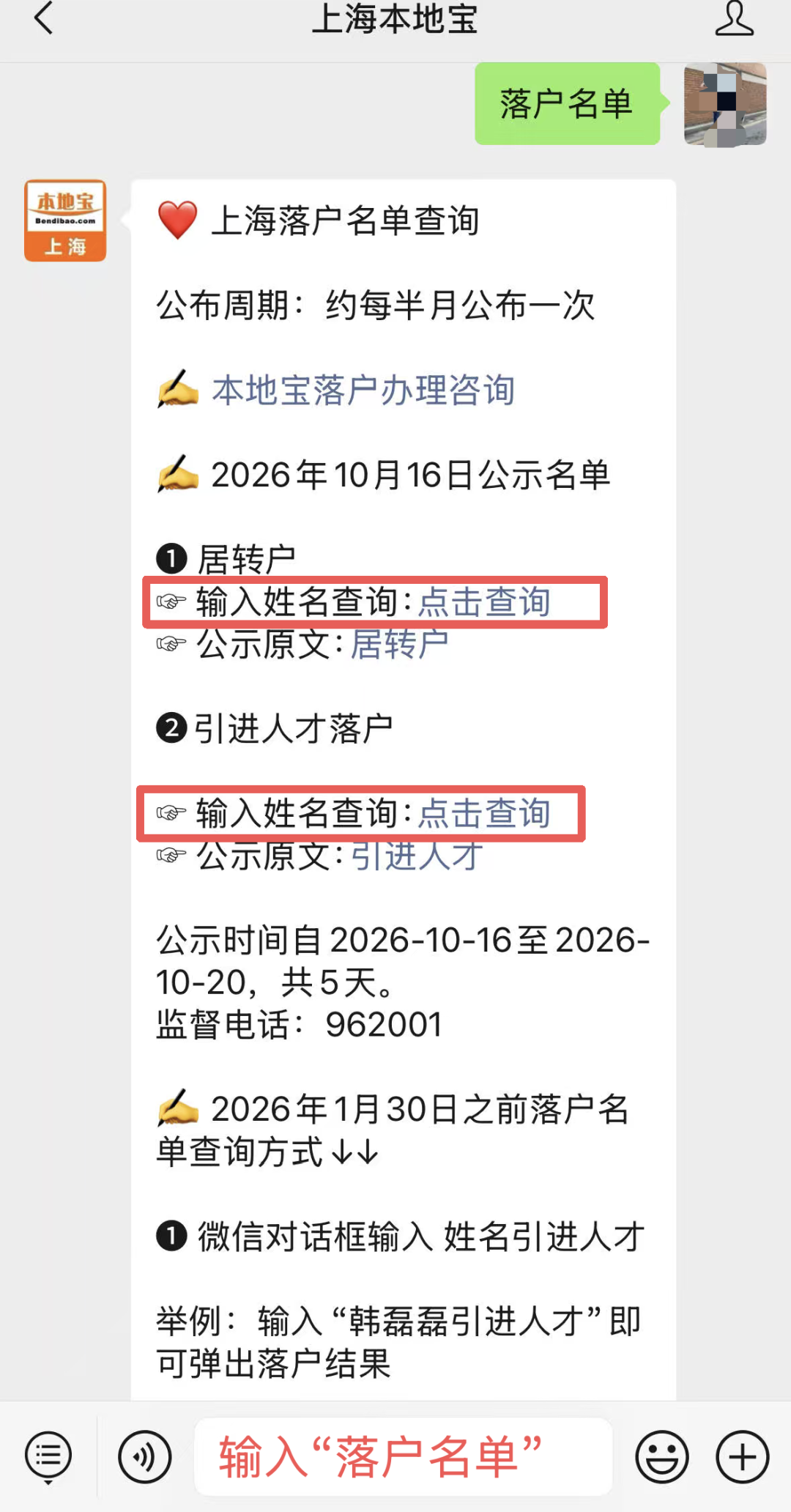Go back from the 上海本地宝 chat

click(x=44, y=19)
